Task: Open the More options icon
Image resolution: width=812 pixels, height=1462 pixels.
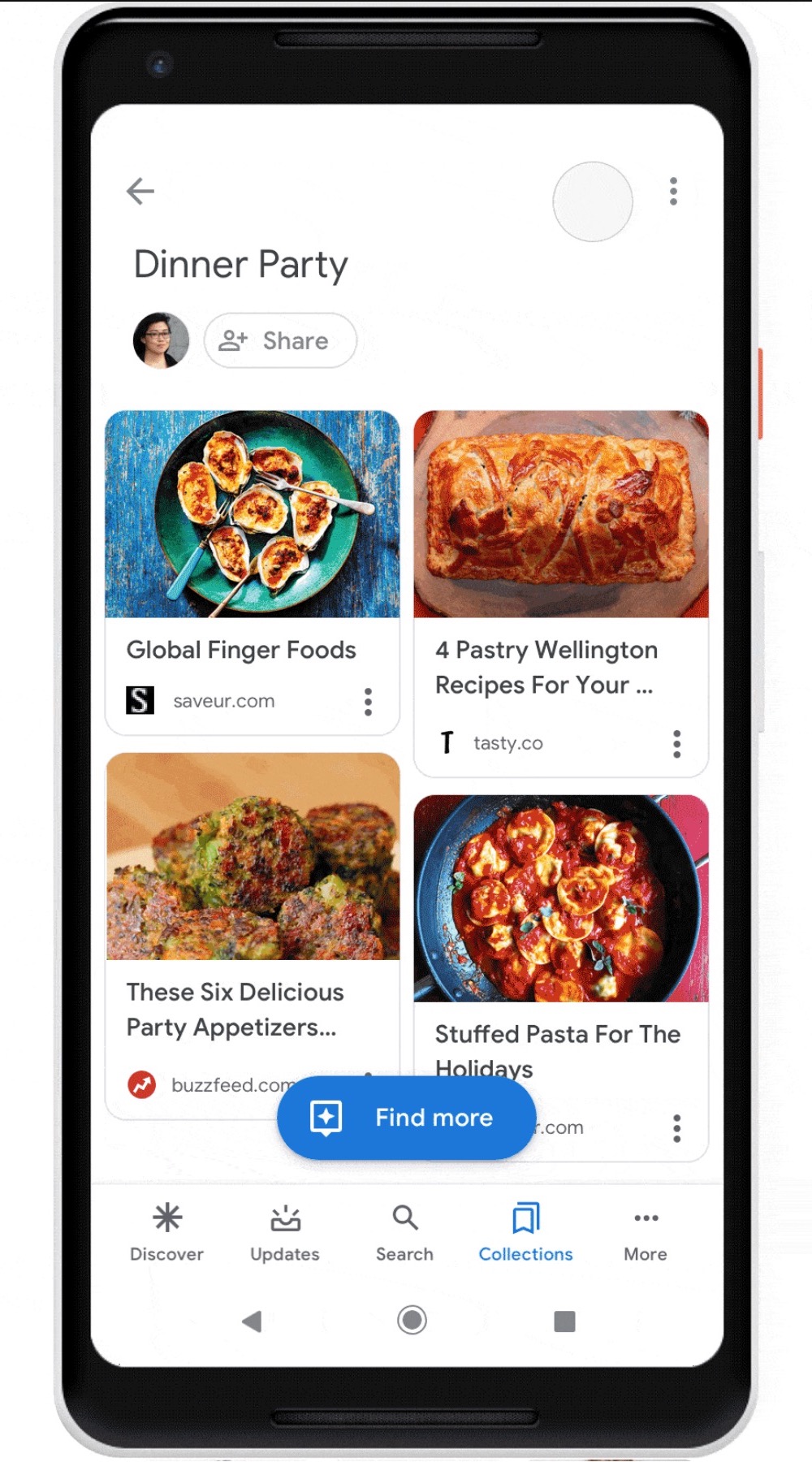Action: click(x=644, y=1217)
